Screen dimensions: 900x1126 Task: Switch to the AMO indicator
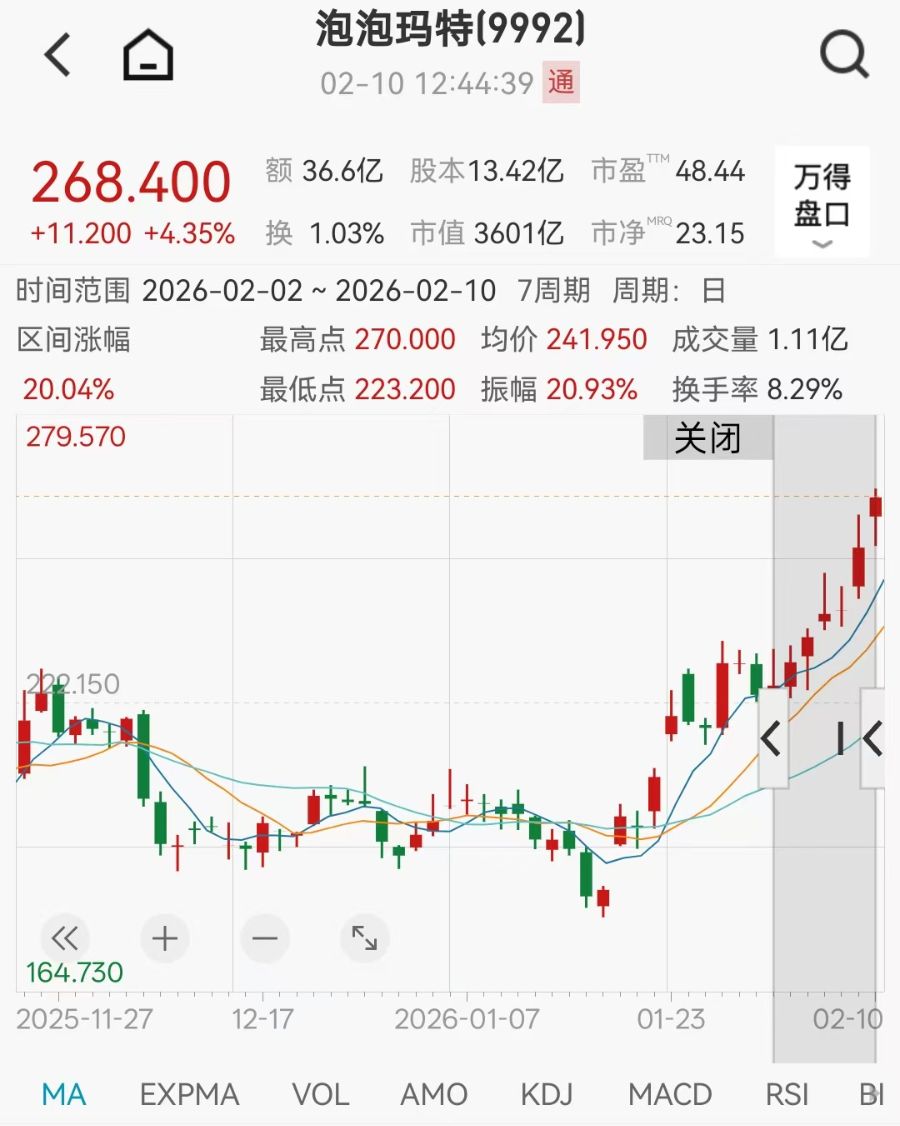(434, 1095)
